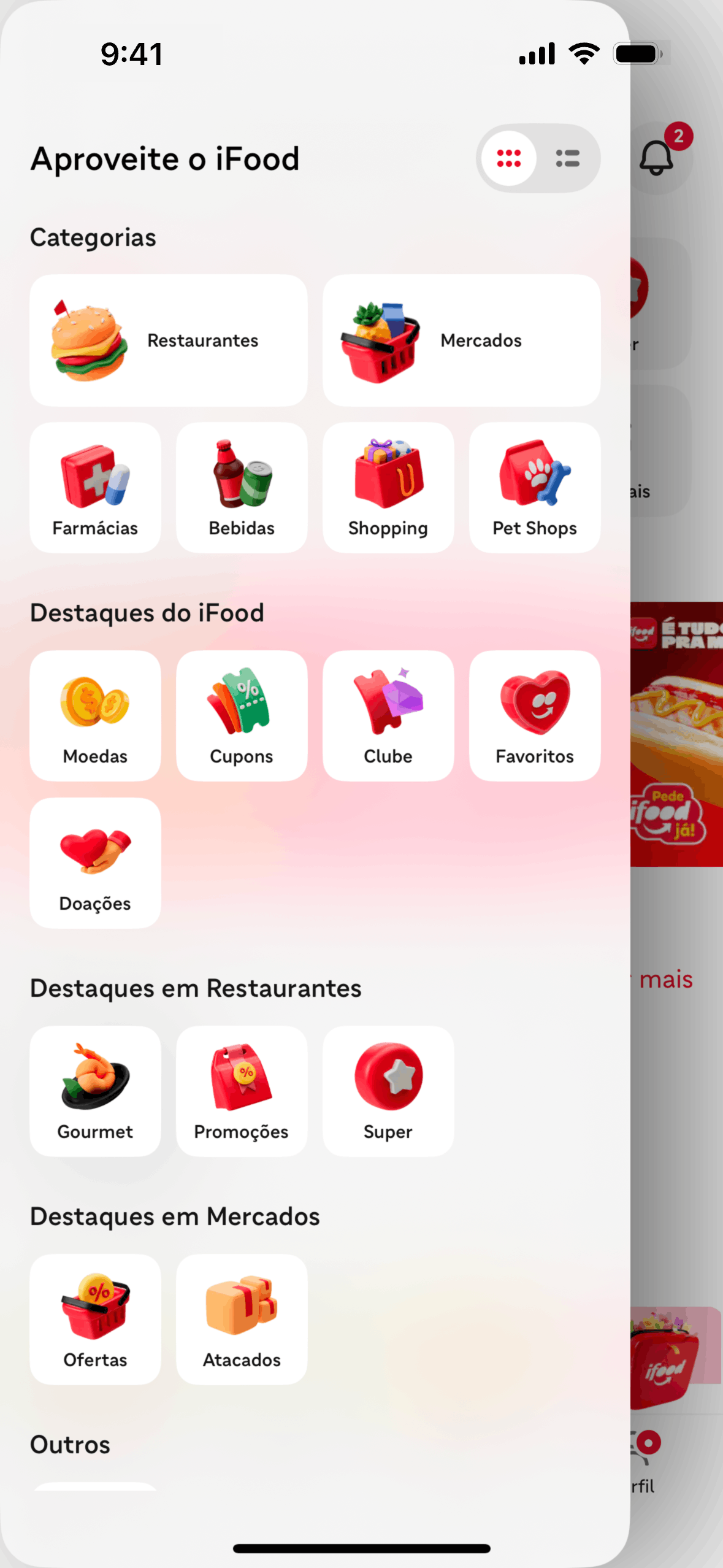Open the Restaurantes category
Image resolution: width=723 pixels, height=1568 pixels.
pyautogui.click(x=169, y=340)
